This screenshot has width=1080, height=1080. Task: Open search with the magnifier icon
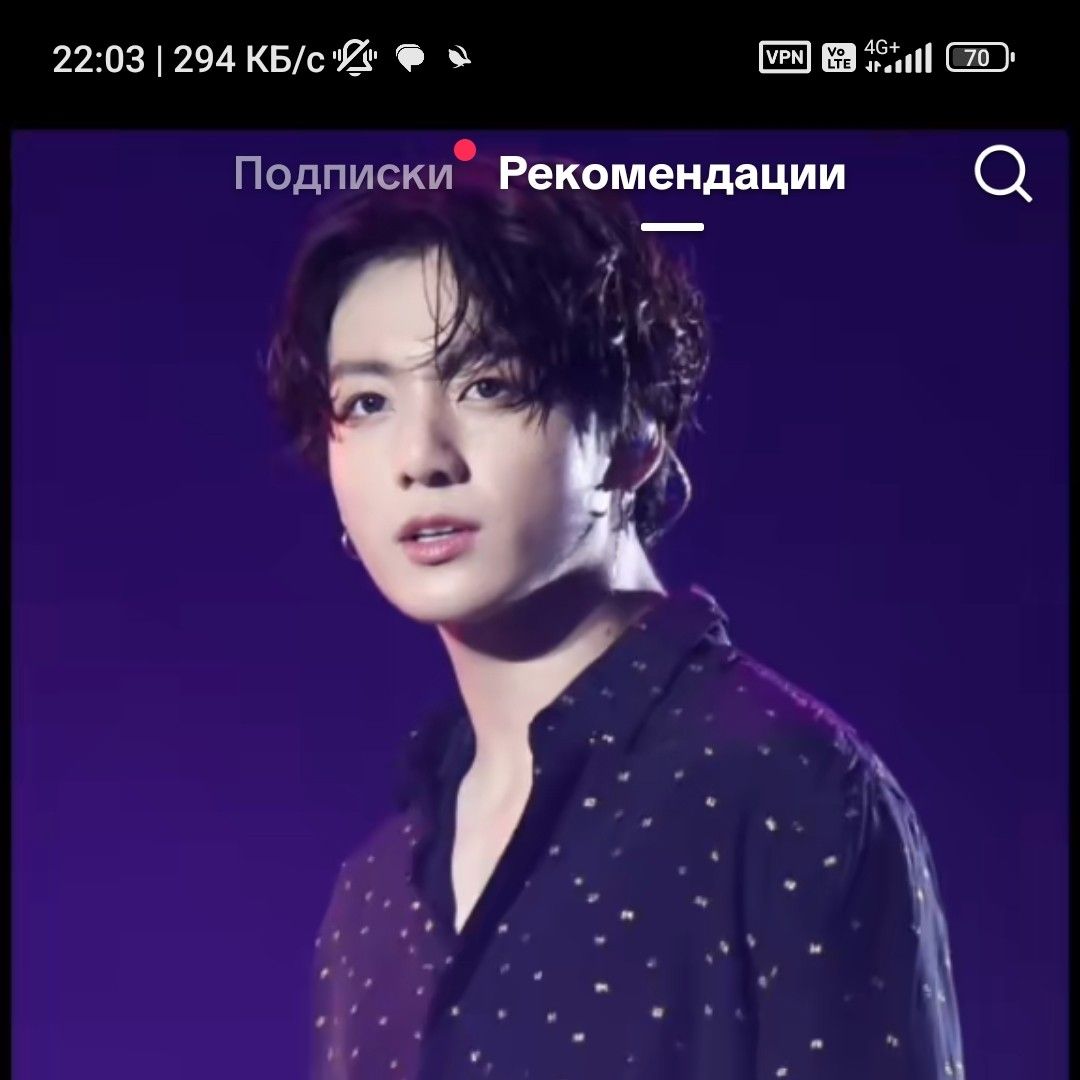click(1002, 175)
